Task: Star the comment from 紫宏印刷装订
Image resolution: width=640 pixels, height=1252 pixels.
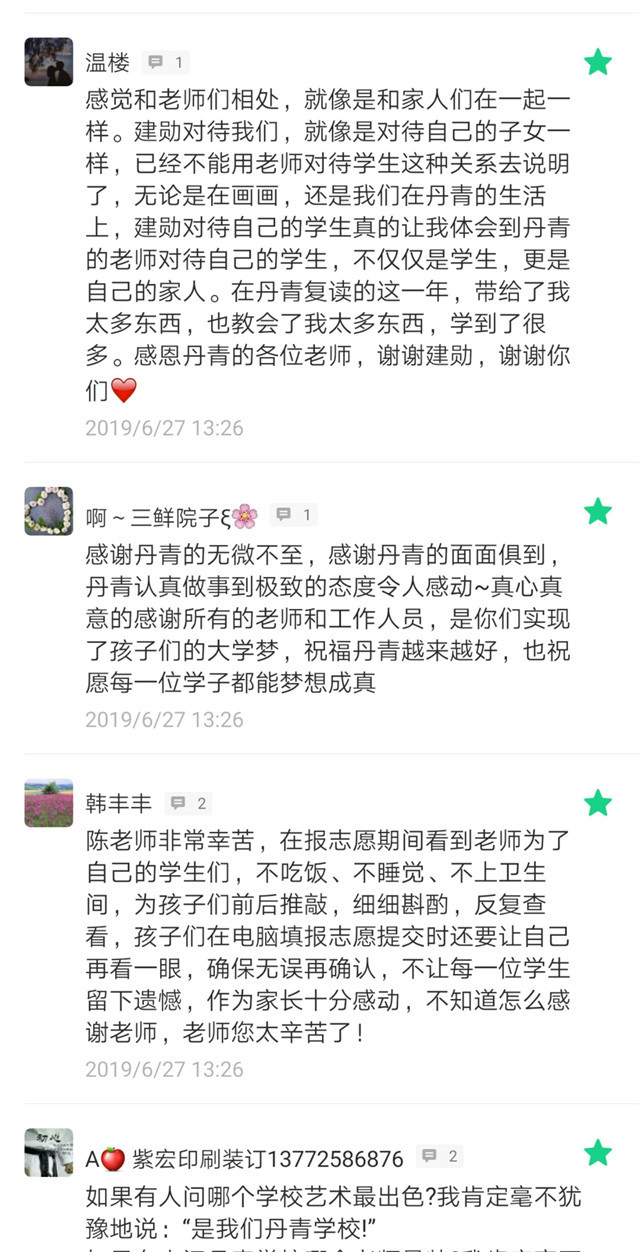Action: click(x=598, y=1151)
